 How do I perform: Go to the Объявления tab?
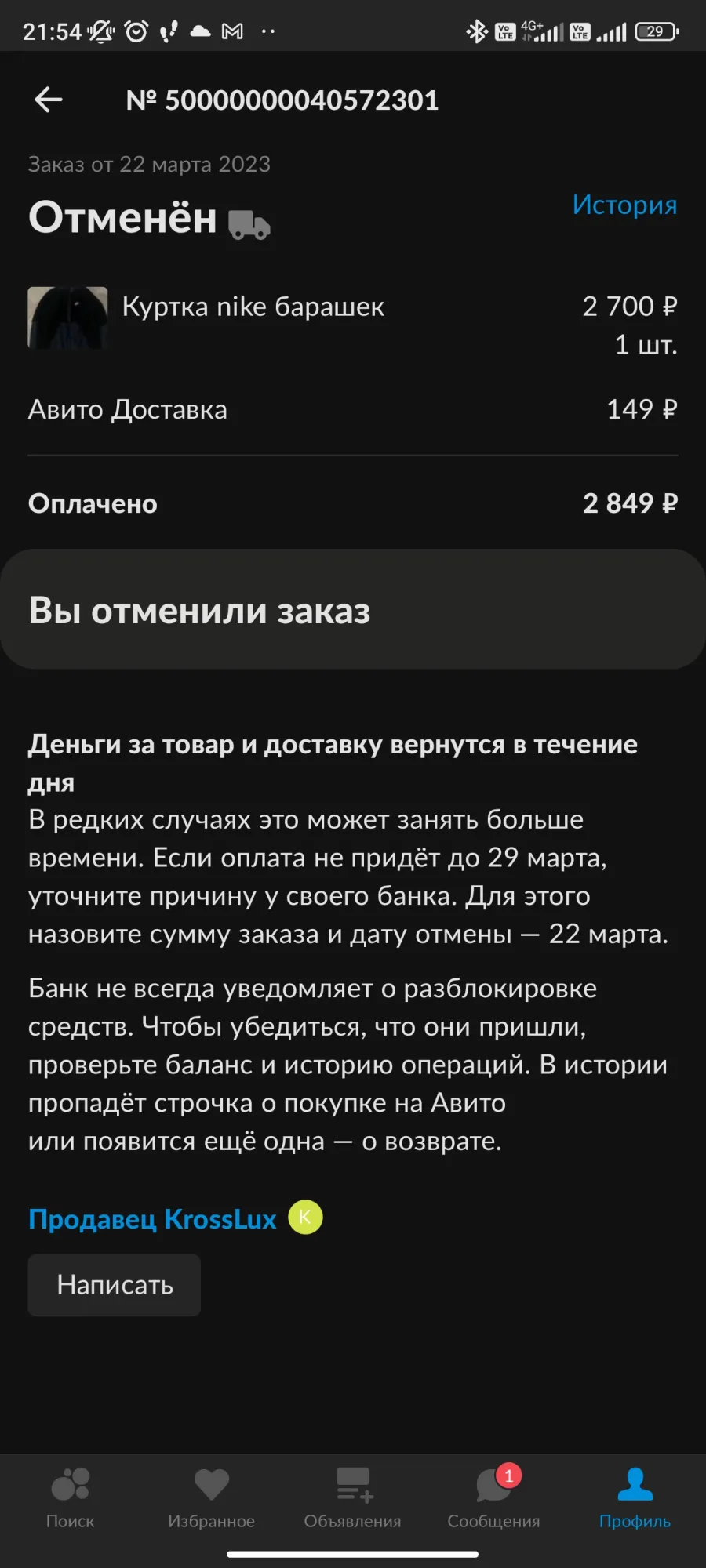[x=352, y=1499]
